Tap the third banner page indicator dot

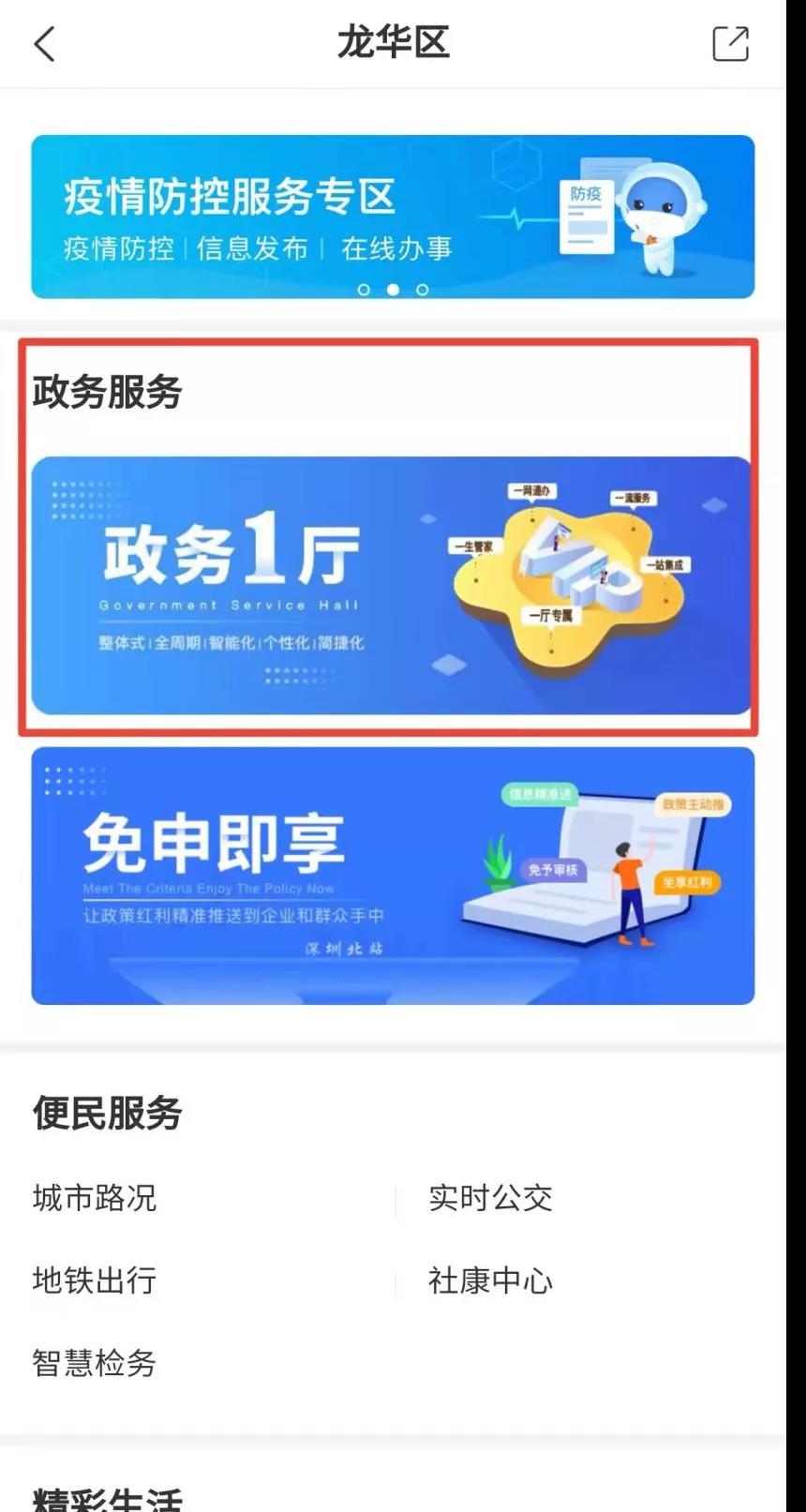pyautogui.click(x=423, y=290)
